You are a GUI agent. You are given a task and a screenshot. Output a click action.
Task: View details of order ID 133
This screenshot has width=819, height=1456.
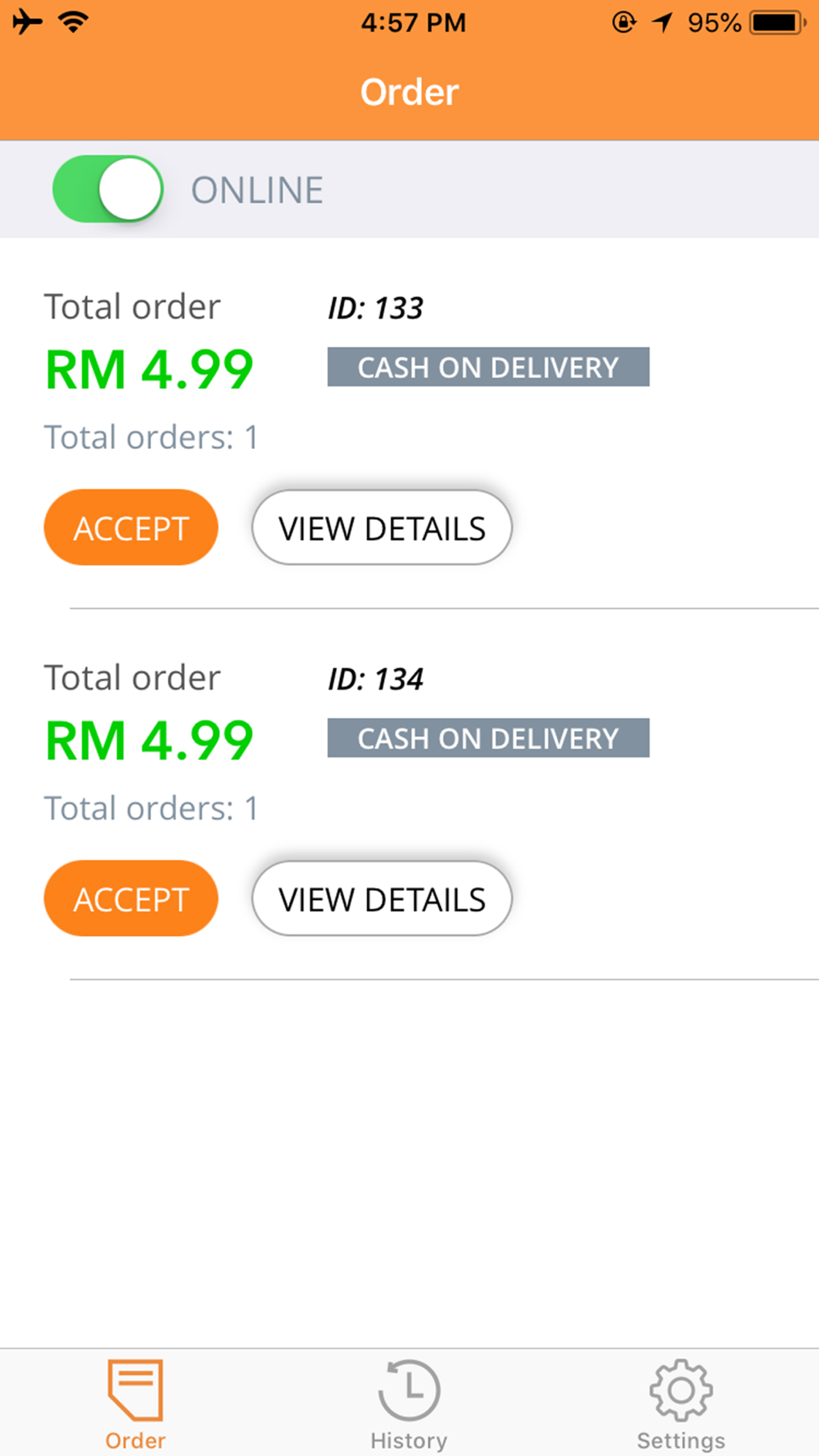point(382,527)
